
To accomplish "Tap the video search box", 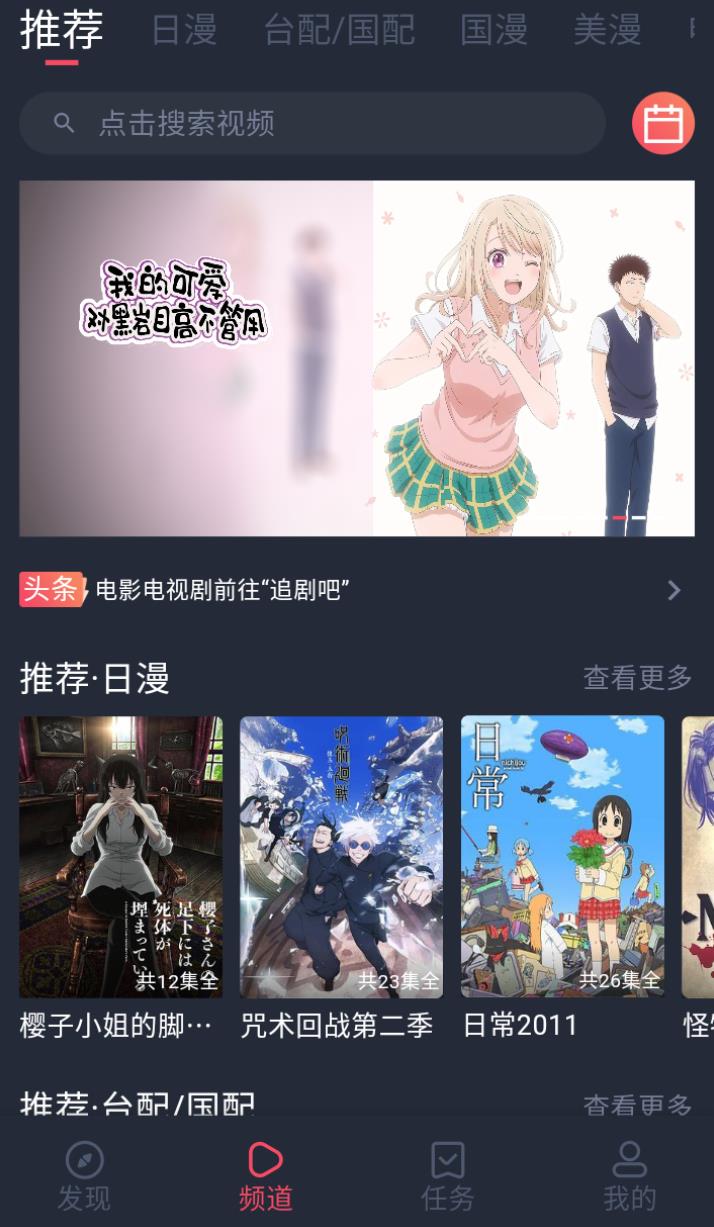I will [x=312, y=124].
